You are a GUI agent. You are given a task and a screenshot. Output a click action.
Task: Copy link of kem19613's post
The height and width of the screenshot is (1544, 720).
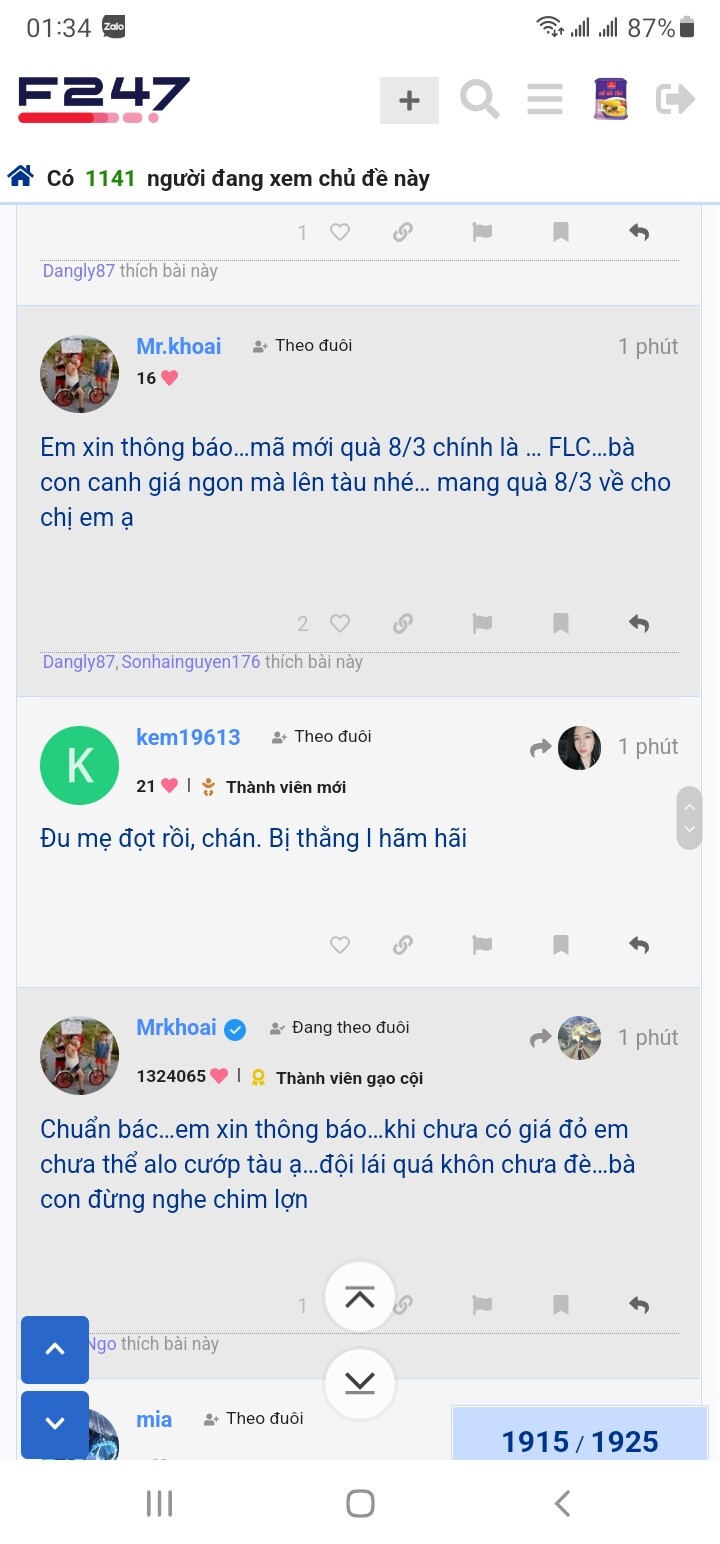403,945
